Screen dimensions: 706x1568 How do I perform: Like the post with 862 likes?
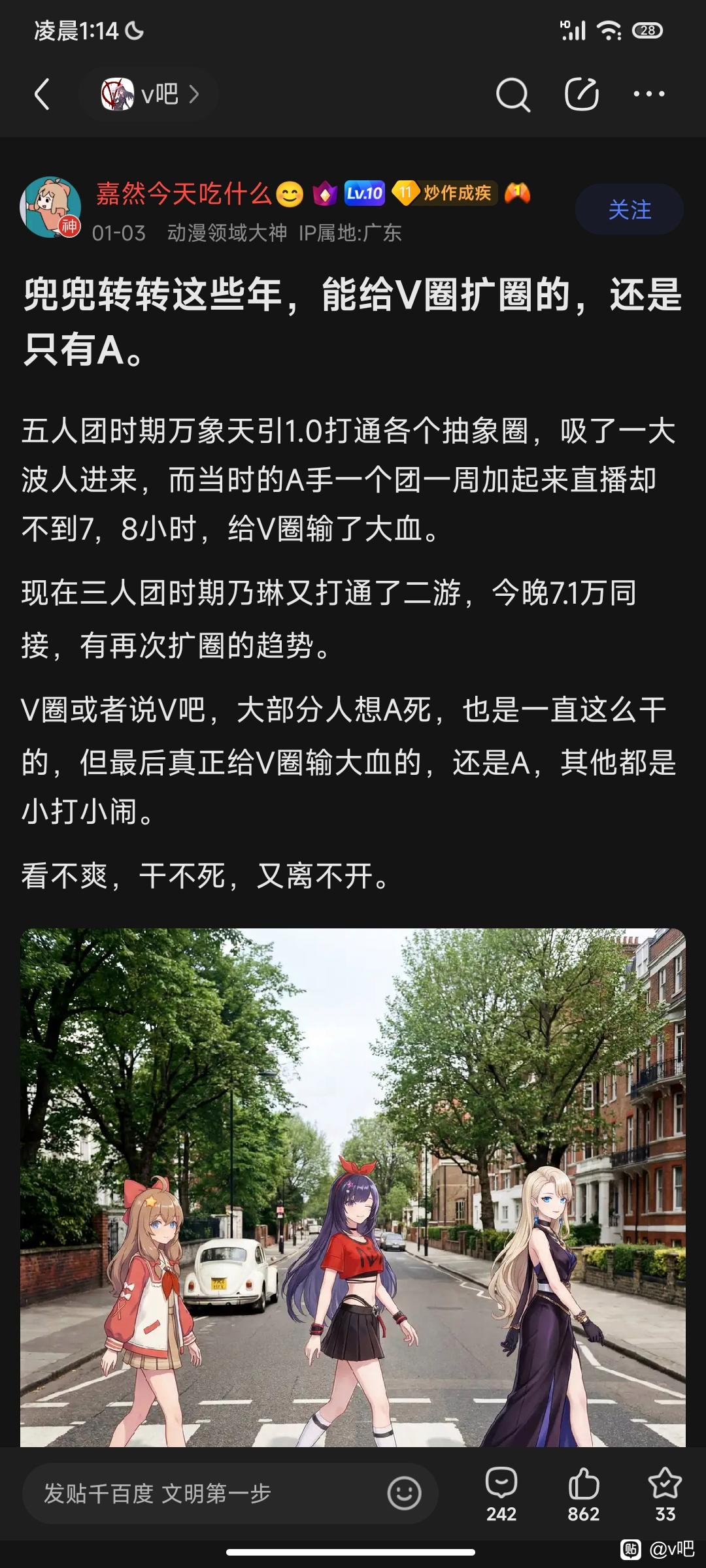[583, 1494]
